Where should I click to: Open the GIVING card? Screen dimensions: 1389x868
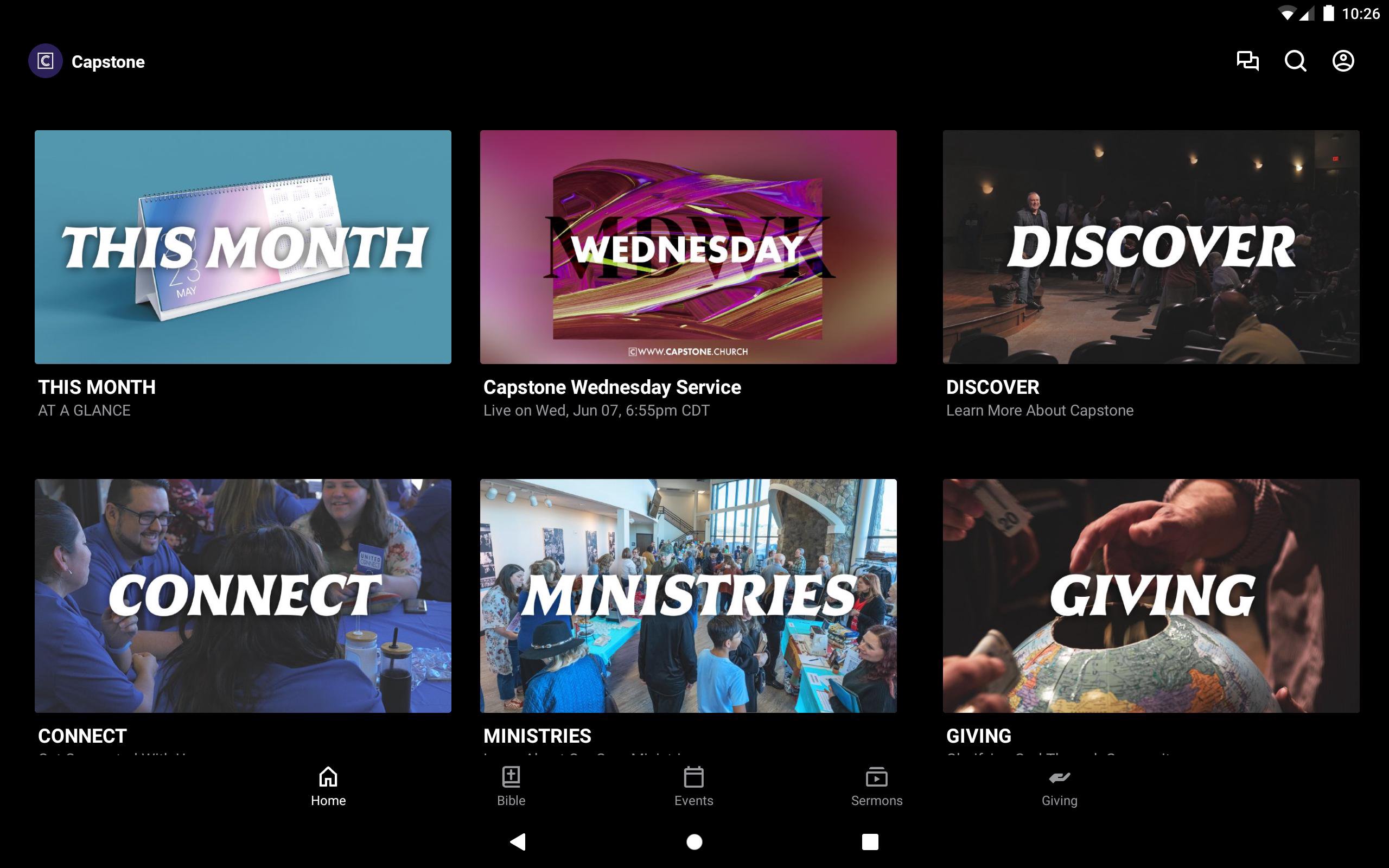(1151, 595)
